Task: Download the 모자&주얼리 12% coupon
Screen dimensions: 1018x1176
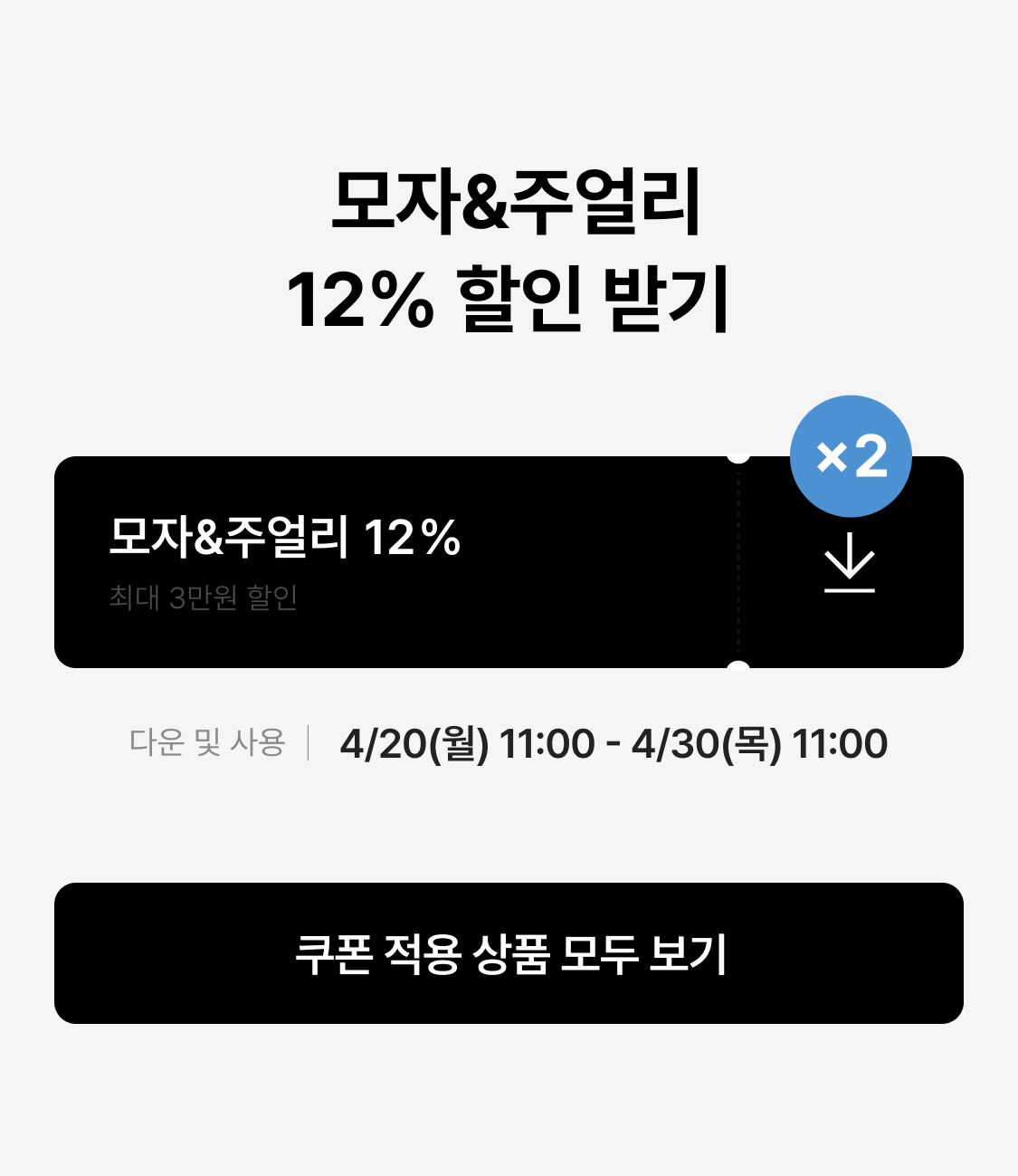Action: coord(850,562)
